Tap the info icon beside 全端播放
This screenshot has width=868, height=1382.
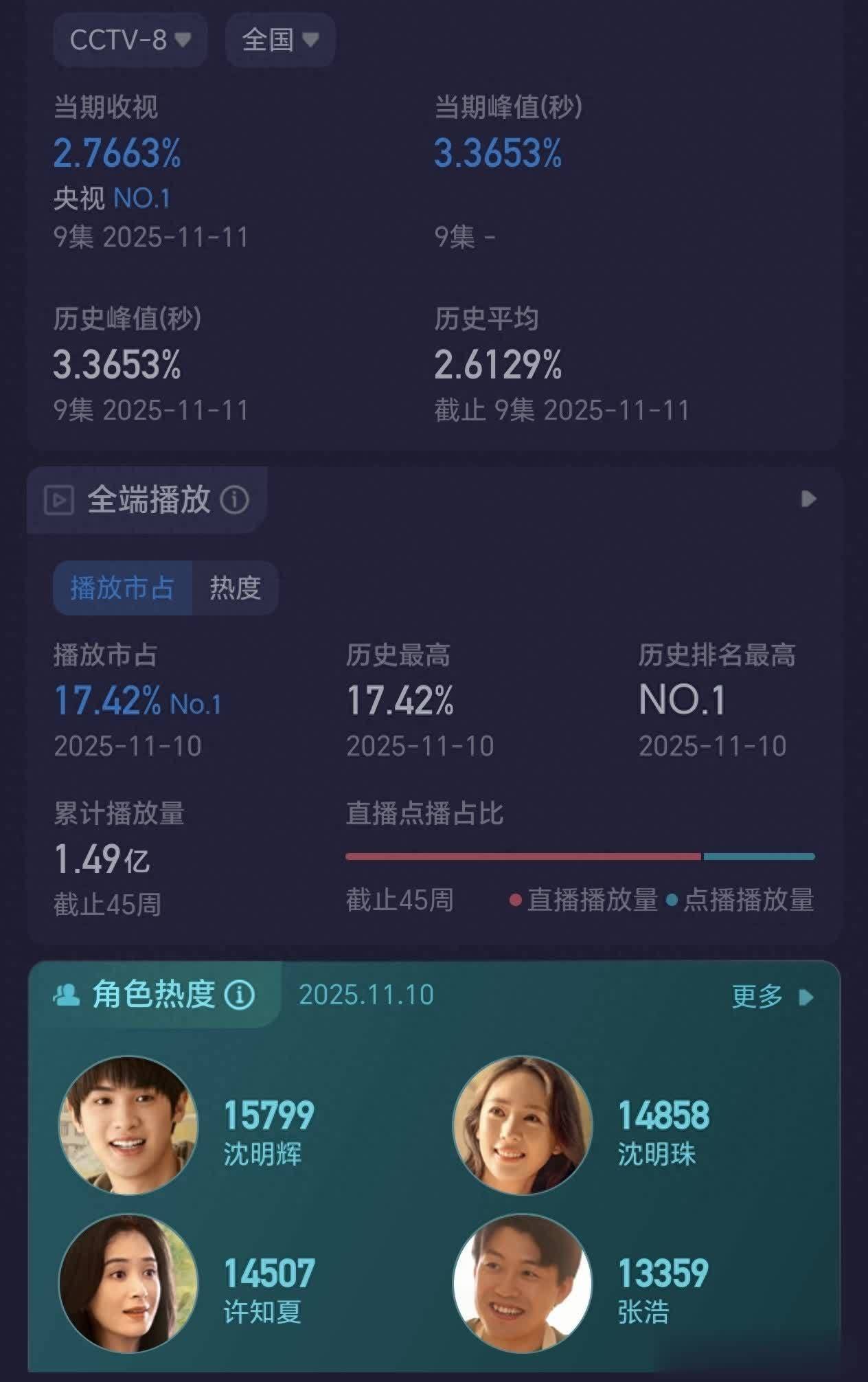point(234,499)
